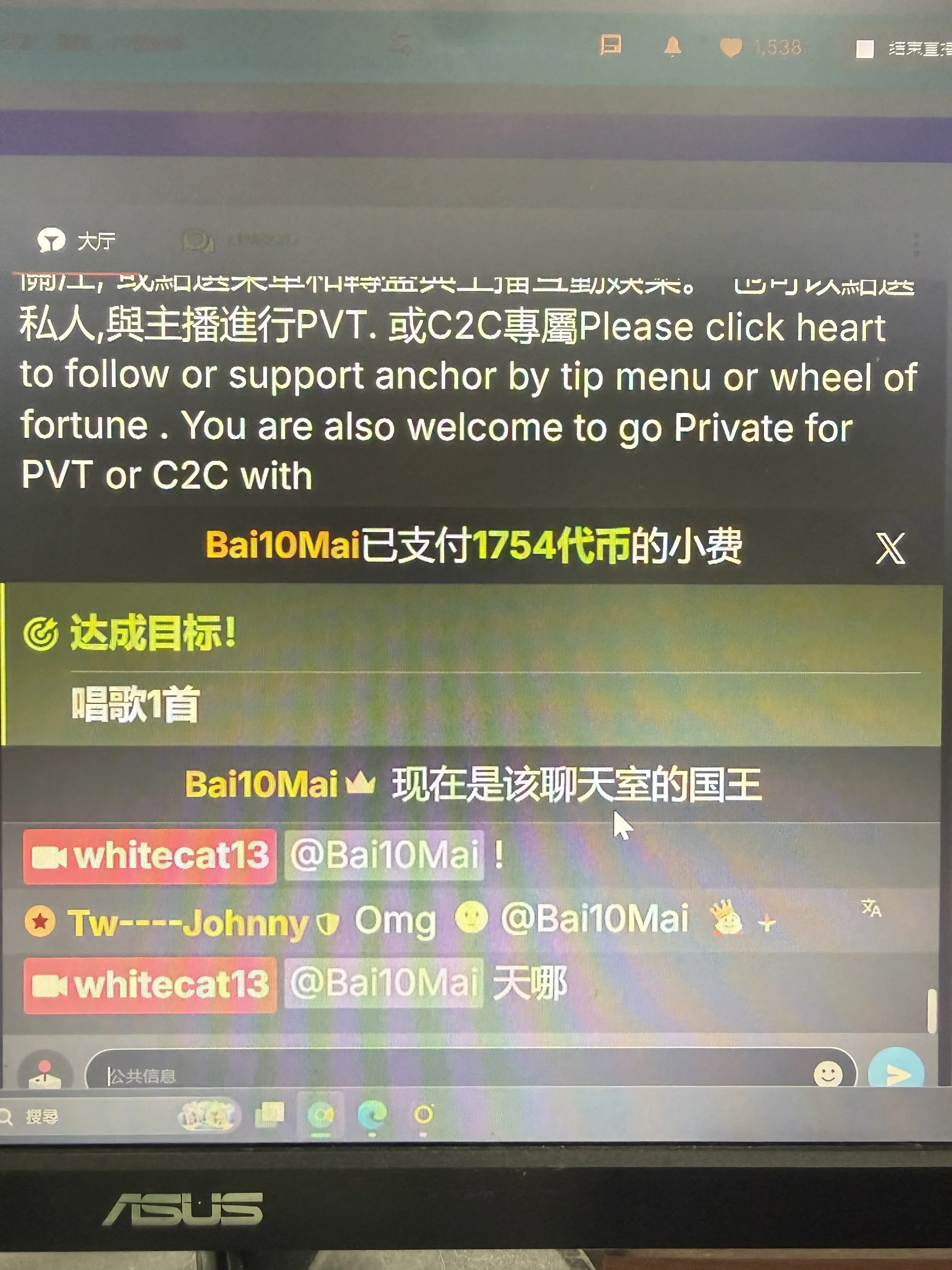Open the emoji picker in chat input
The width and height of the screenshot is (952, 1270).
pyautogui.click(x=828, y=1073)
